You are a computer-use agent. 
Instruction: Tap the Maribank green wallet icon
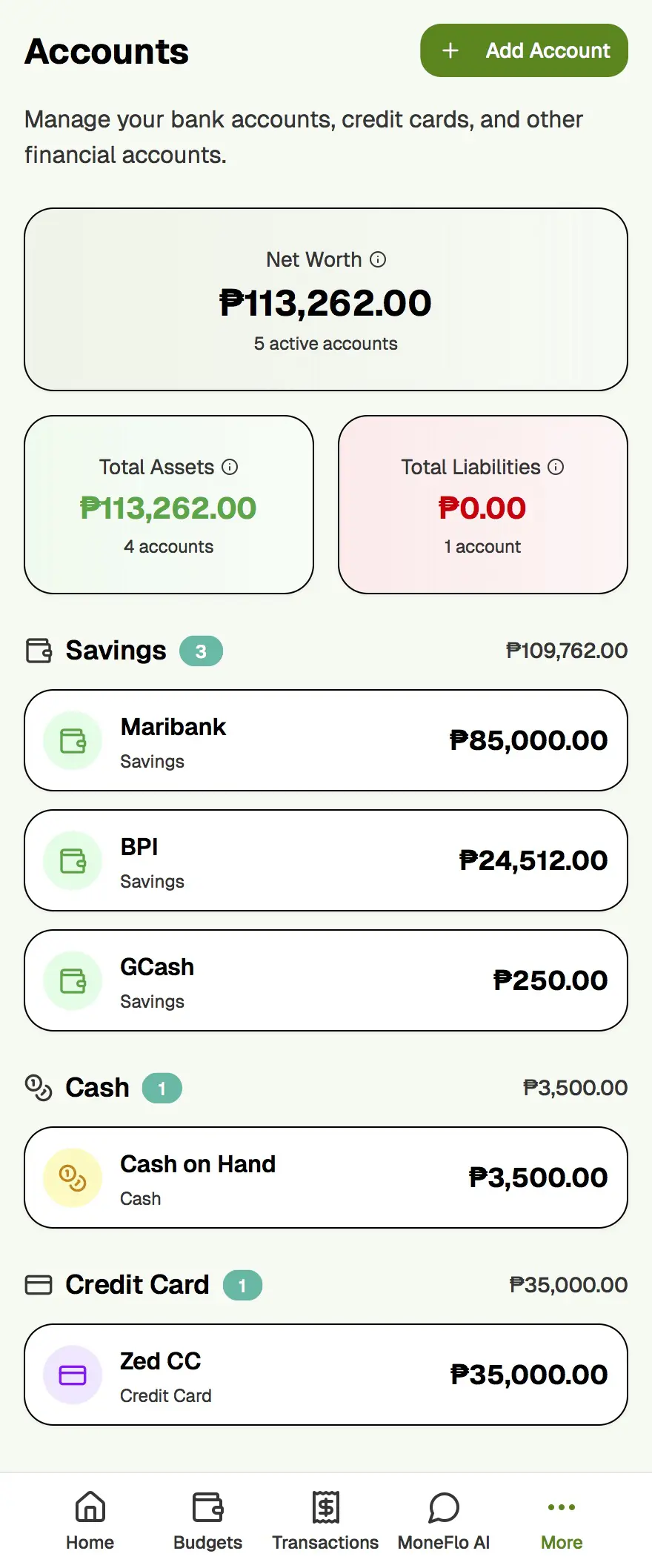(72, 740)
